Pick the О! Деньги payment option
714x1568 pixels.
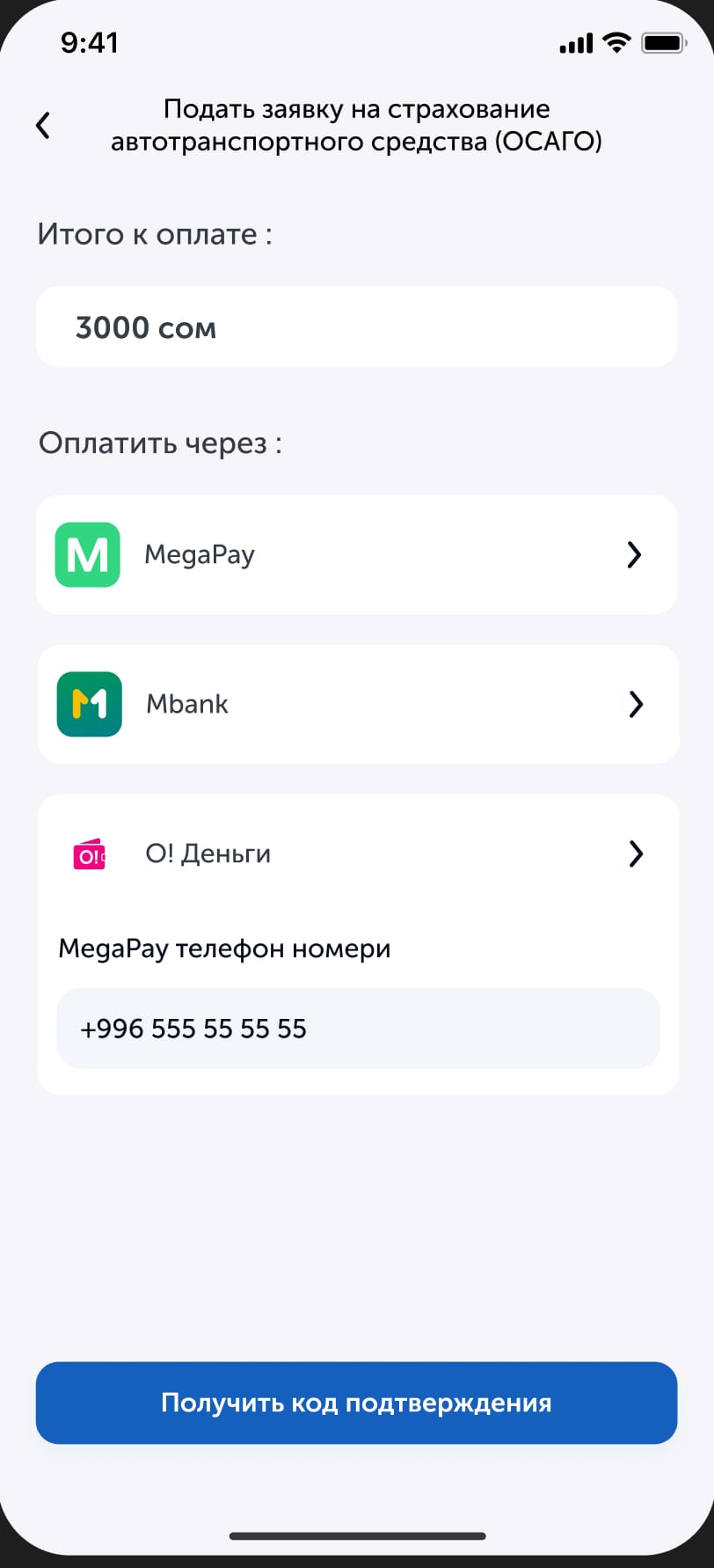(356, 854)
